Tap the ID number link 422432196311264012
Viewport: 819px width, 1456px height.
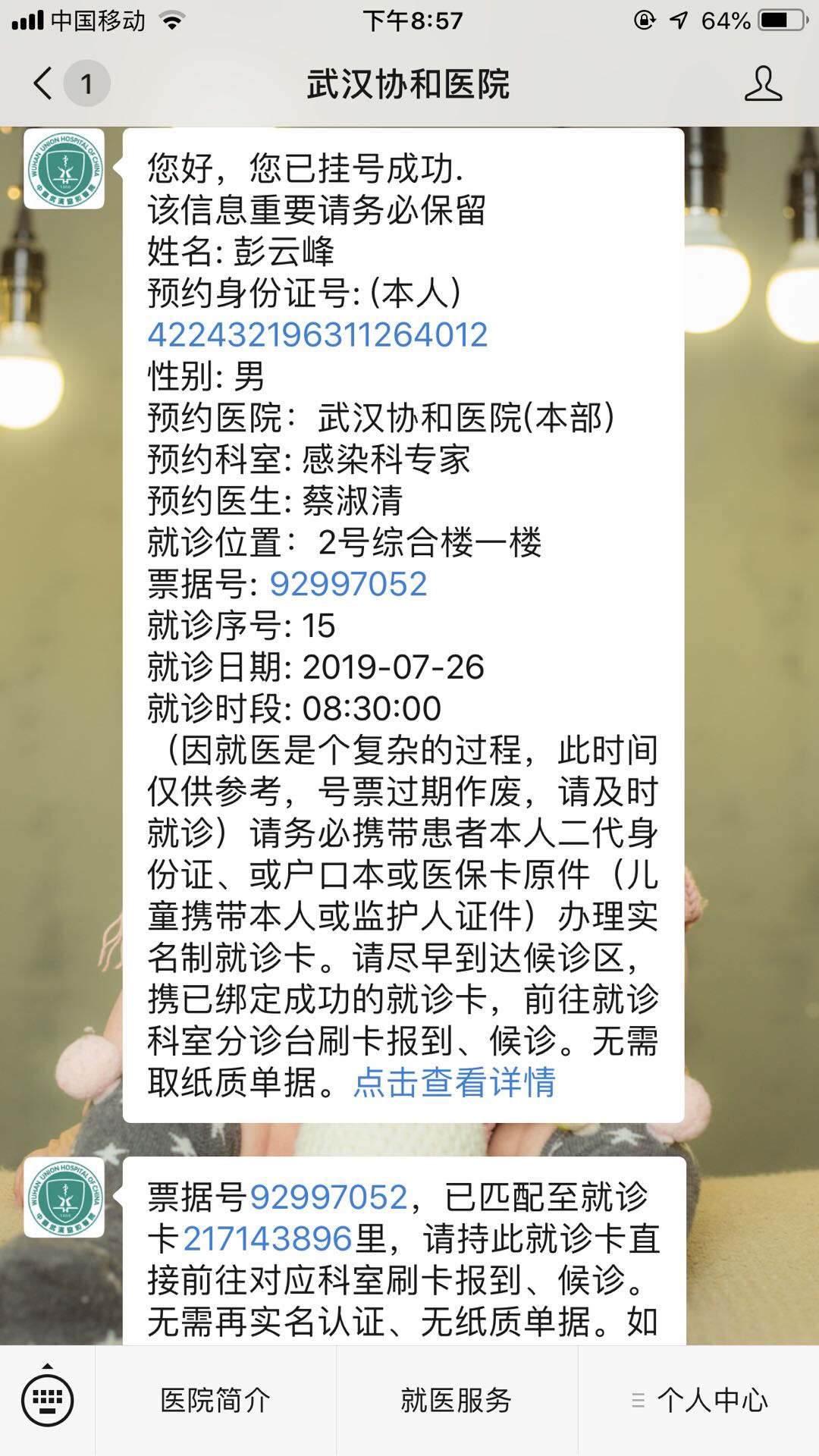[x=318, y=335]
